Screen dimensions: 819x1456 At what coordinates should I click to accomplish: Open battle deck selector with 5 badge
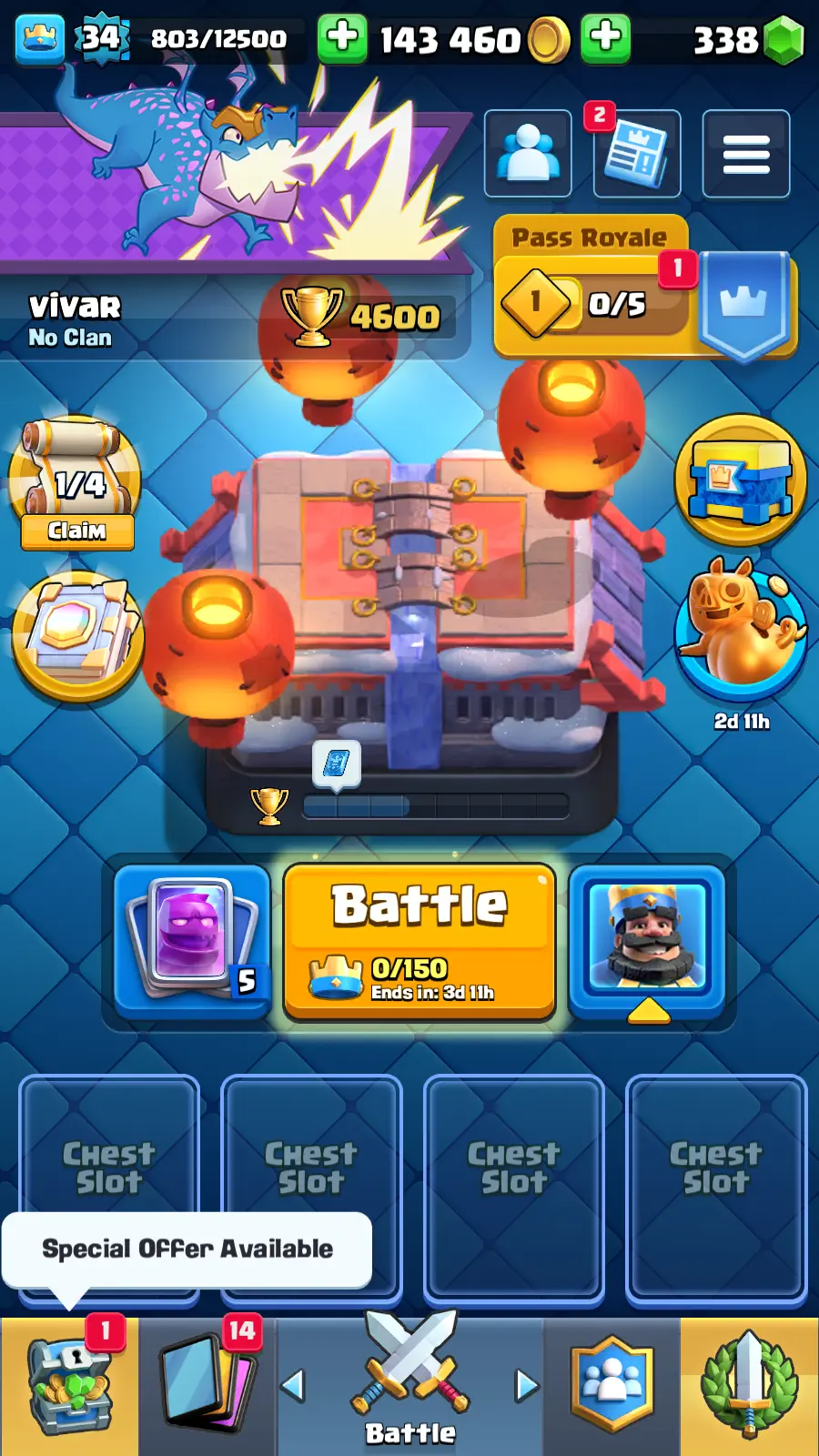tap(192, 940)
